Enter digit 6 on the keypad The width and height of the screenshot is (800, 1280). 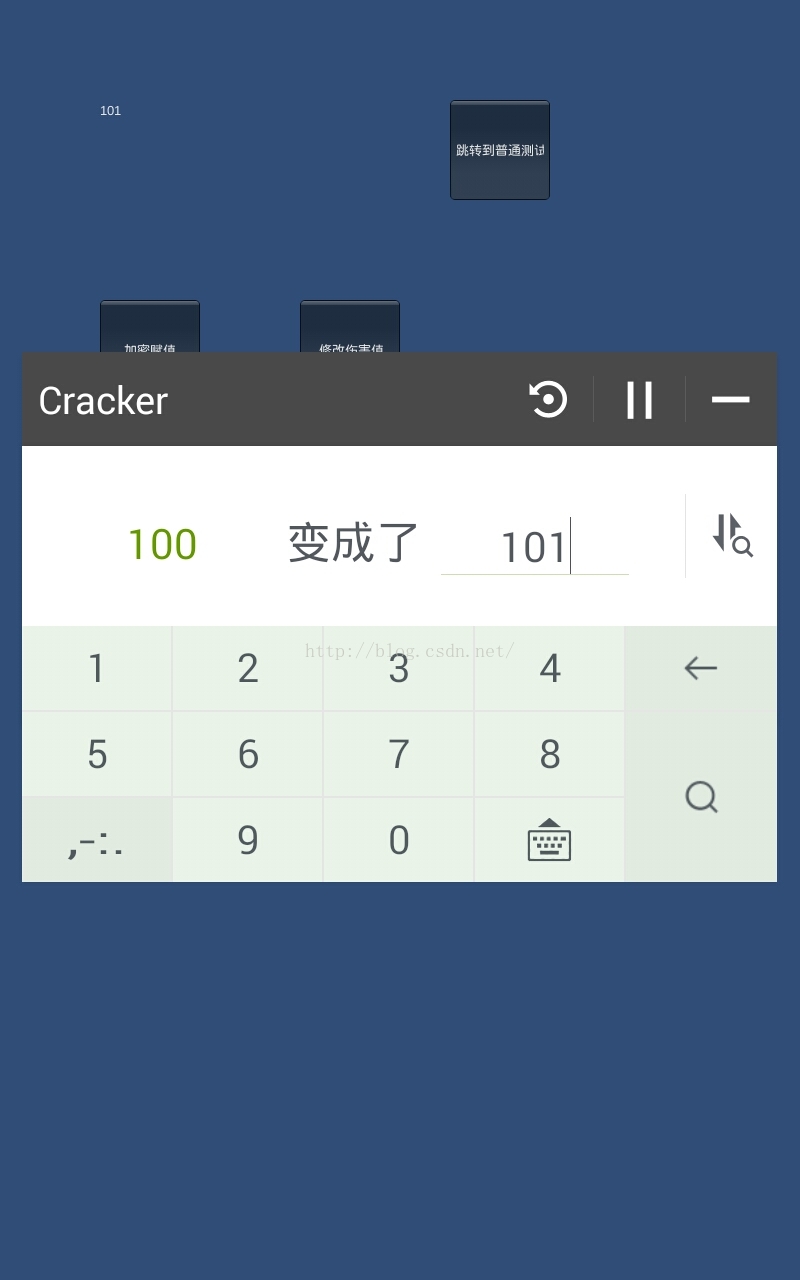point(248,754)
